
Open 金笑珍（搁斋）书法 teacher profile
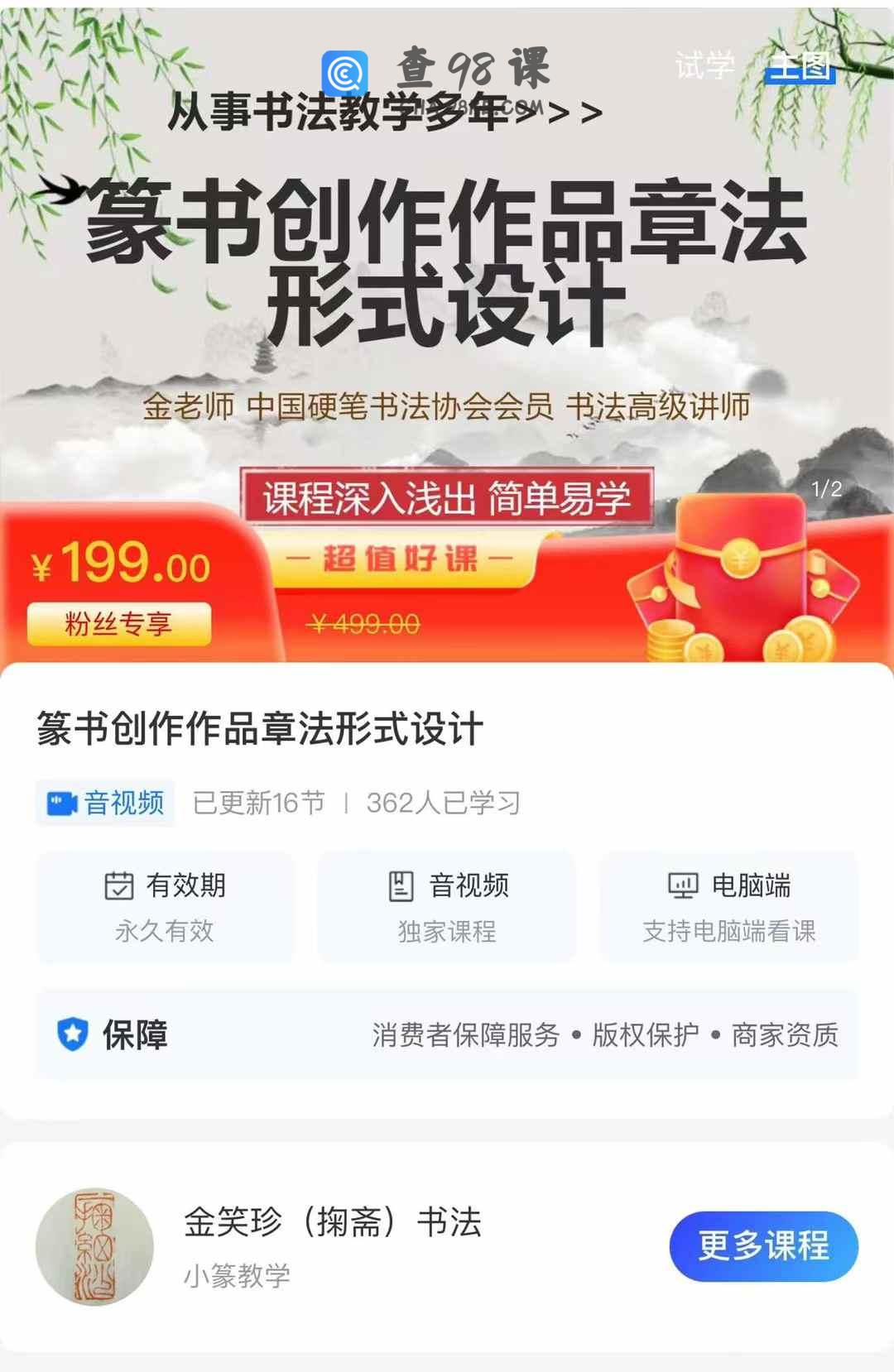(331, 1223)
